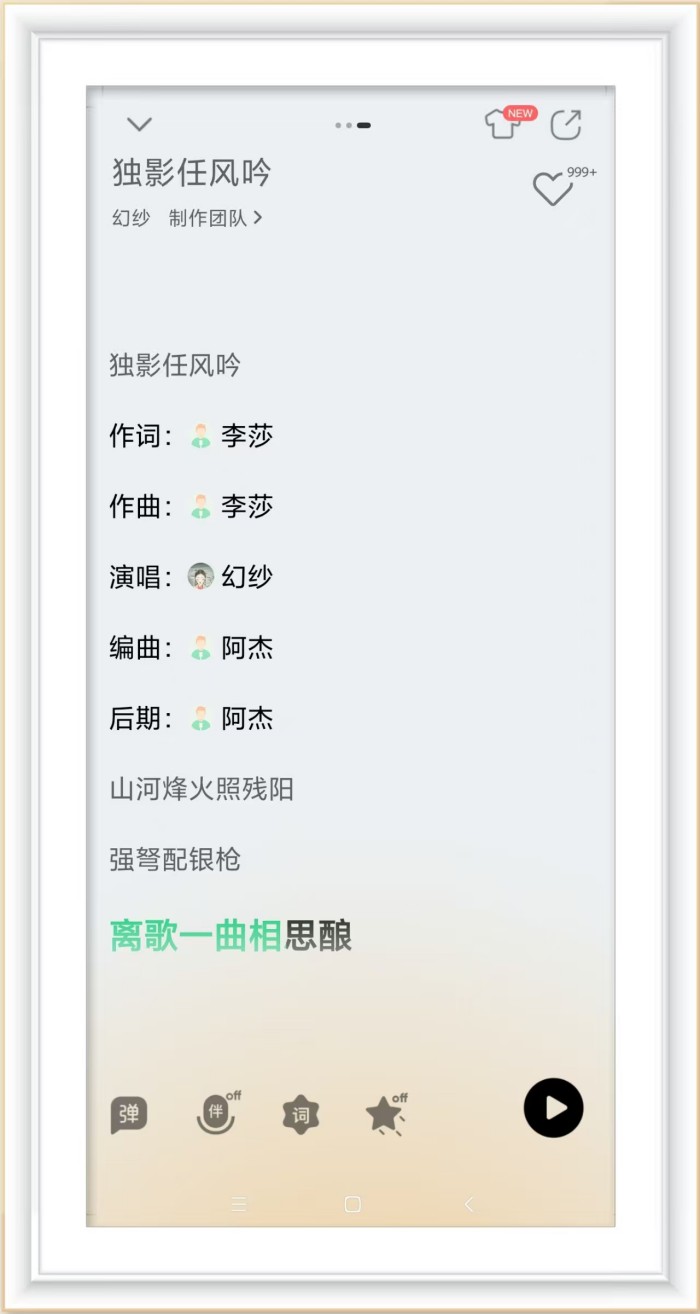This screenshot has height=1314, width=700.
Task: Open the 词 lyrics options icon
Action: tap(301, 1114)
